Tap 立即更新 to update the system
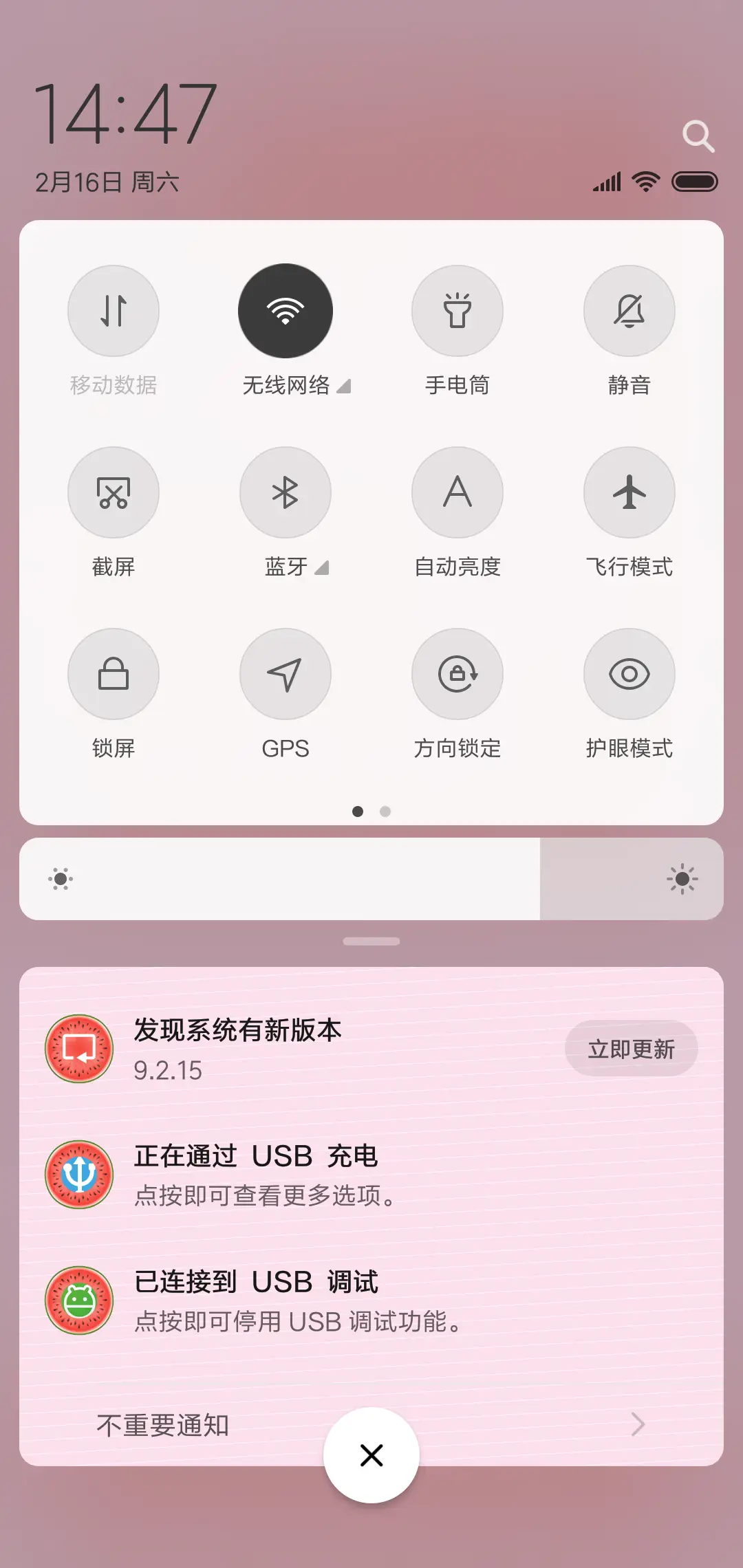The height and width of the screenshot is (1568, 743). [x=630, y=1048]
